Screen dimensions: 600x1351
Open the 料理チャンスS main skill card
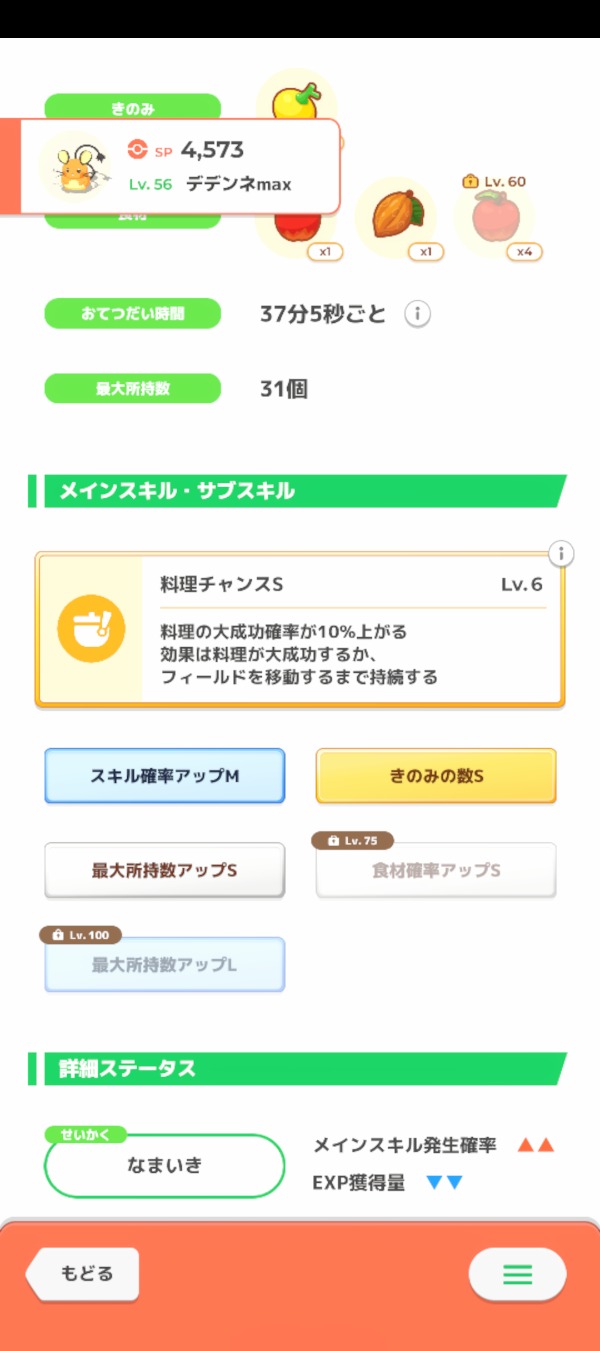click(x=300, y=632)
